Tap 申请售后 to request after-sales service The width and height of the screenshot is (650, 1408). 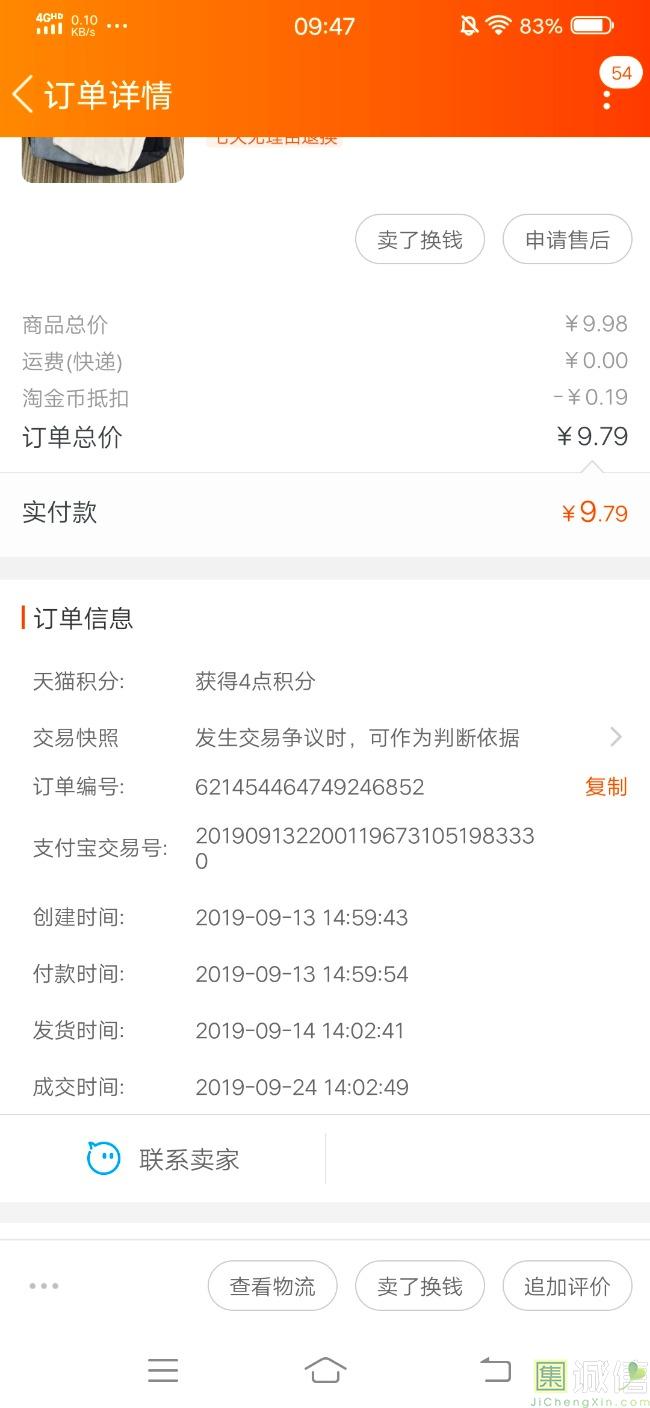click(567, 240)
